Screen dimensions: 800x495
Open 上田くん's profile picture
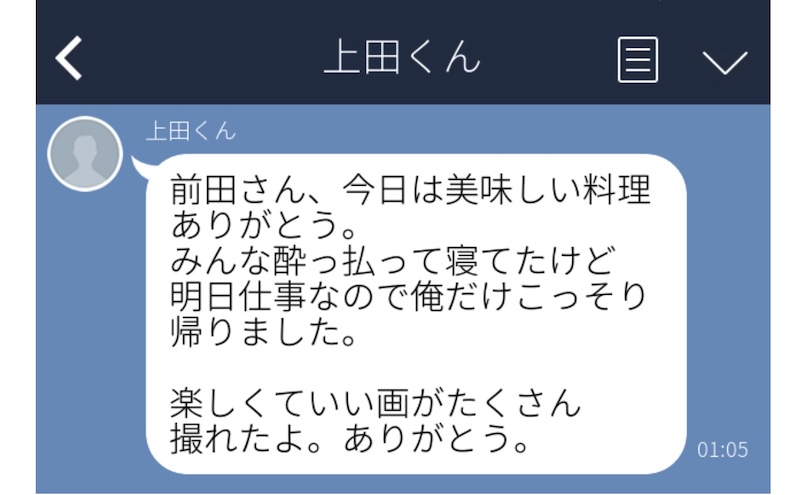[x=85, y=154]
